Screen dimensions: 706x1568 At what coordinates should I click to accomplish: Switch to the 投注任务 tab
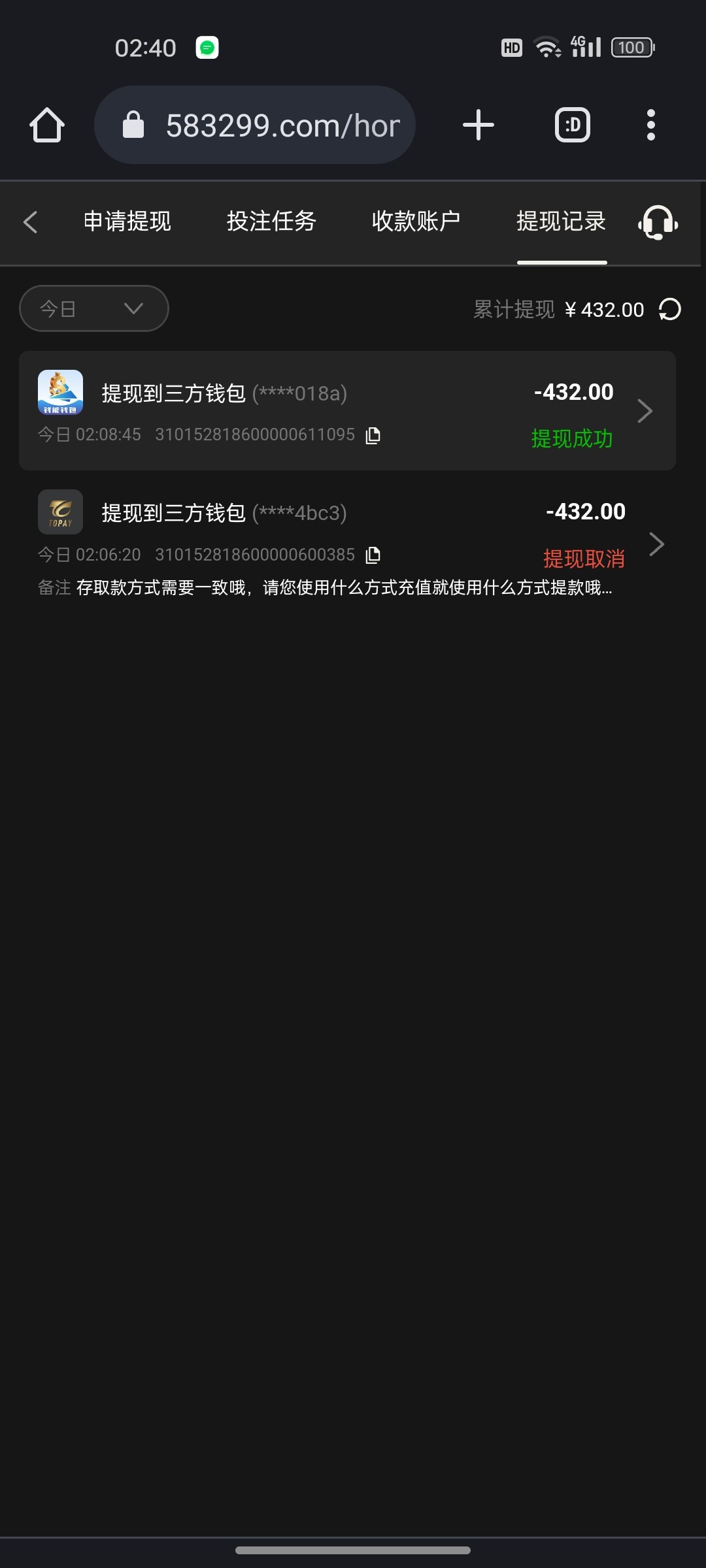coord(271,221)
